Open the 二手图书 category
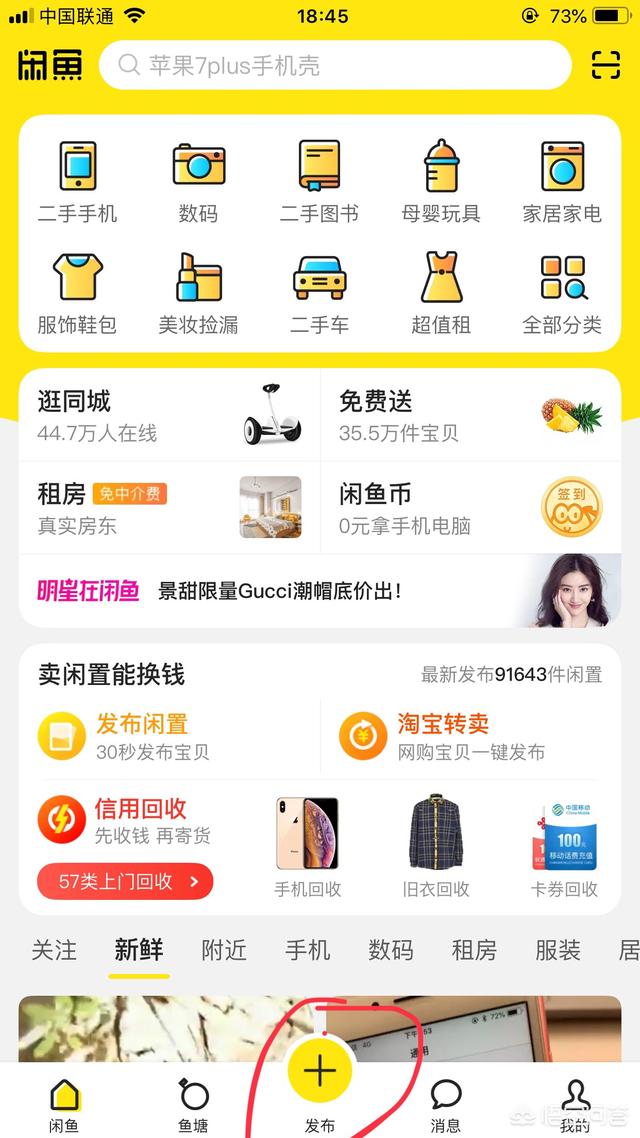 (x=319, y=182)
